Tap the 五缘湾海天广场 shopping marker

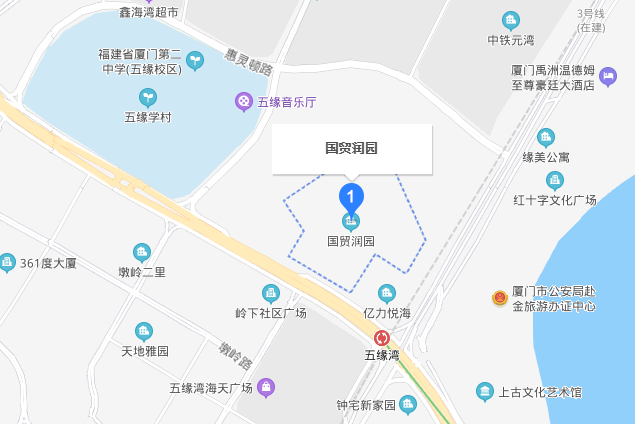tap(265, 387)
